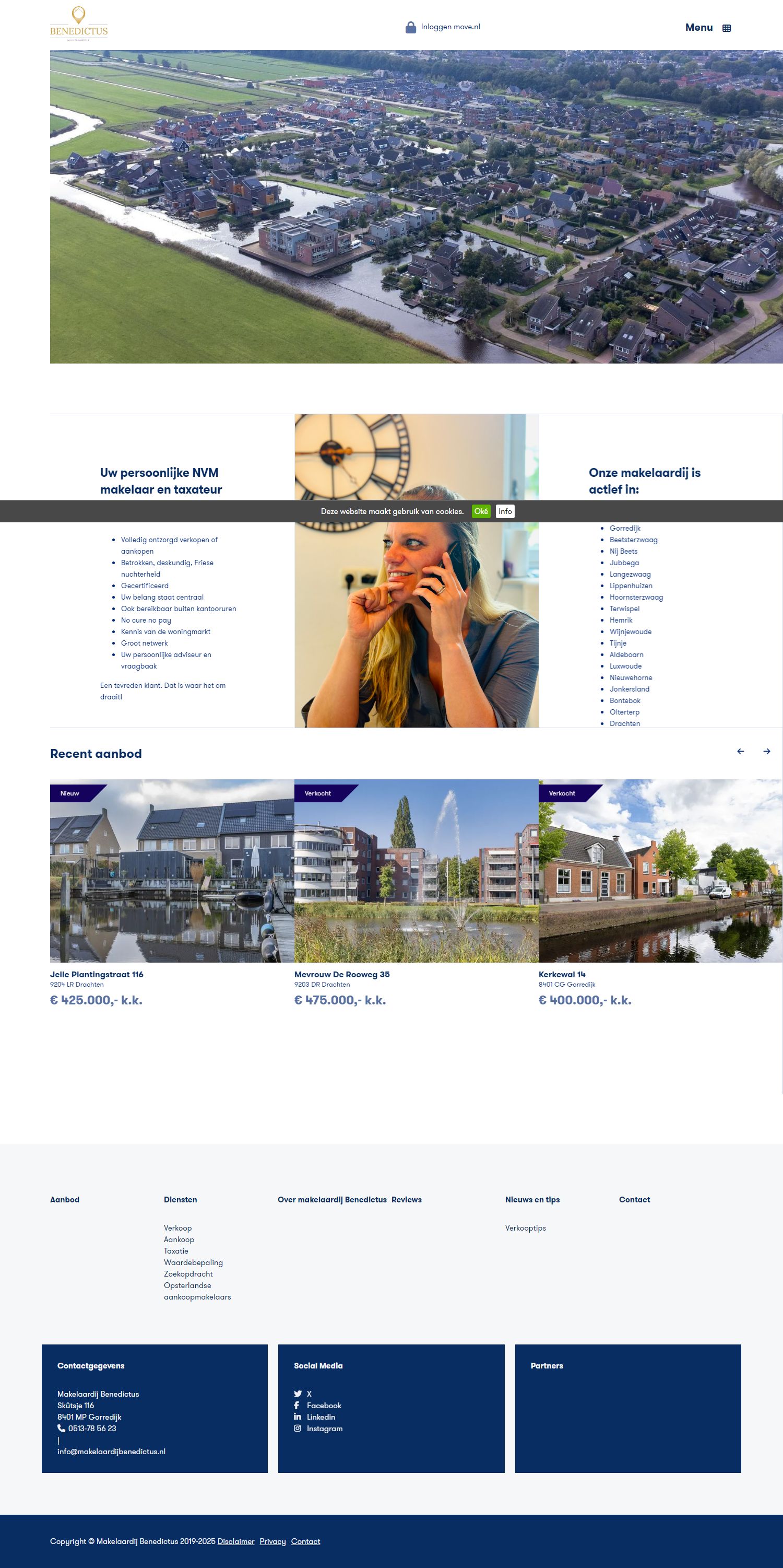The width and height of the screenshot is (783, 1568).
Task: Open the Privacy link
Action: click(x=272, y=1541)
